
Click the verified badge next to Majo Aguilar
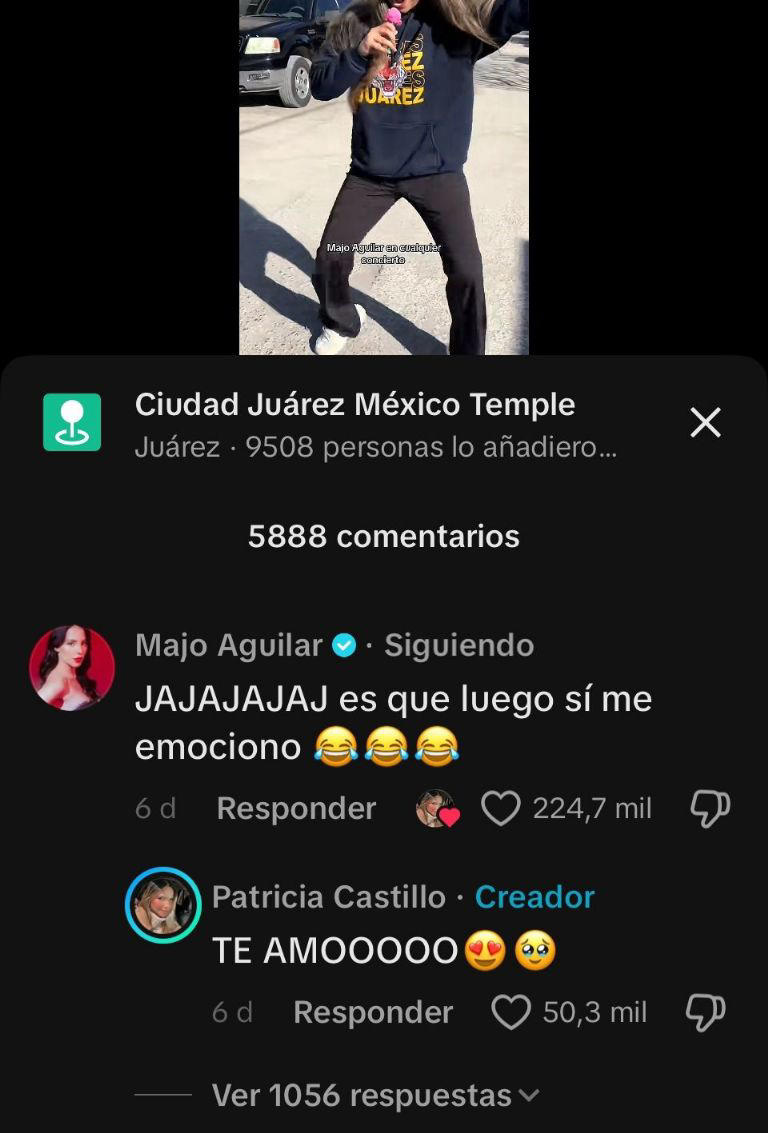(x=344, y=645)
